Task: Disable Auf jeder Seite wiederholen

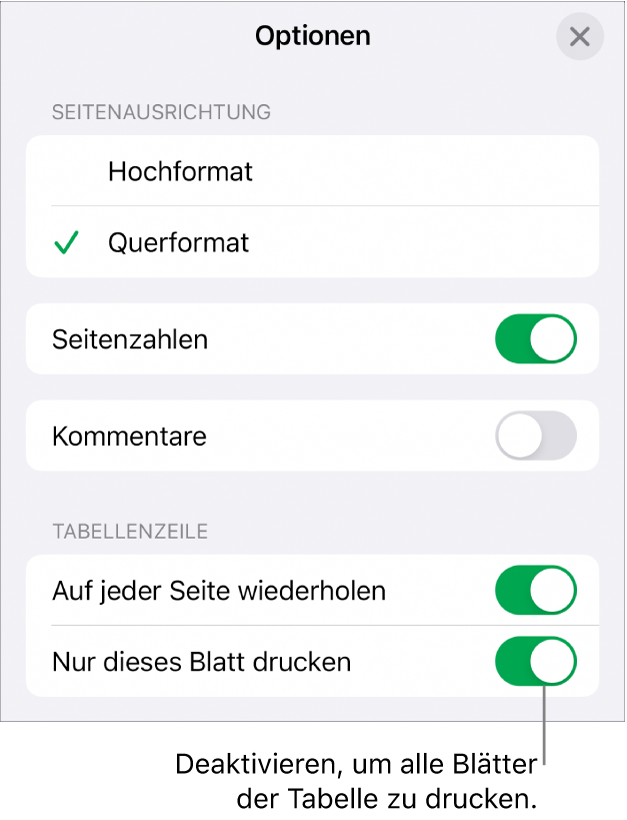Action: (536, 591)
